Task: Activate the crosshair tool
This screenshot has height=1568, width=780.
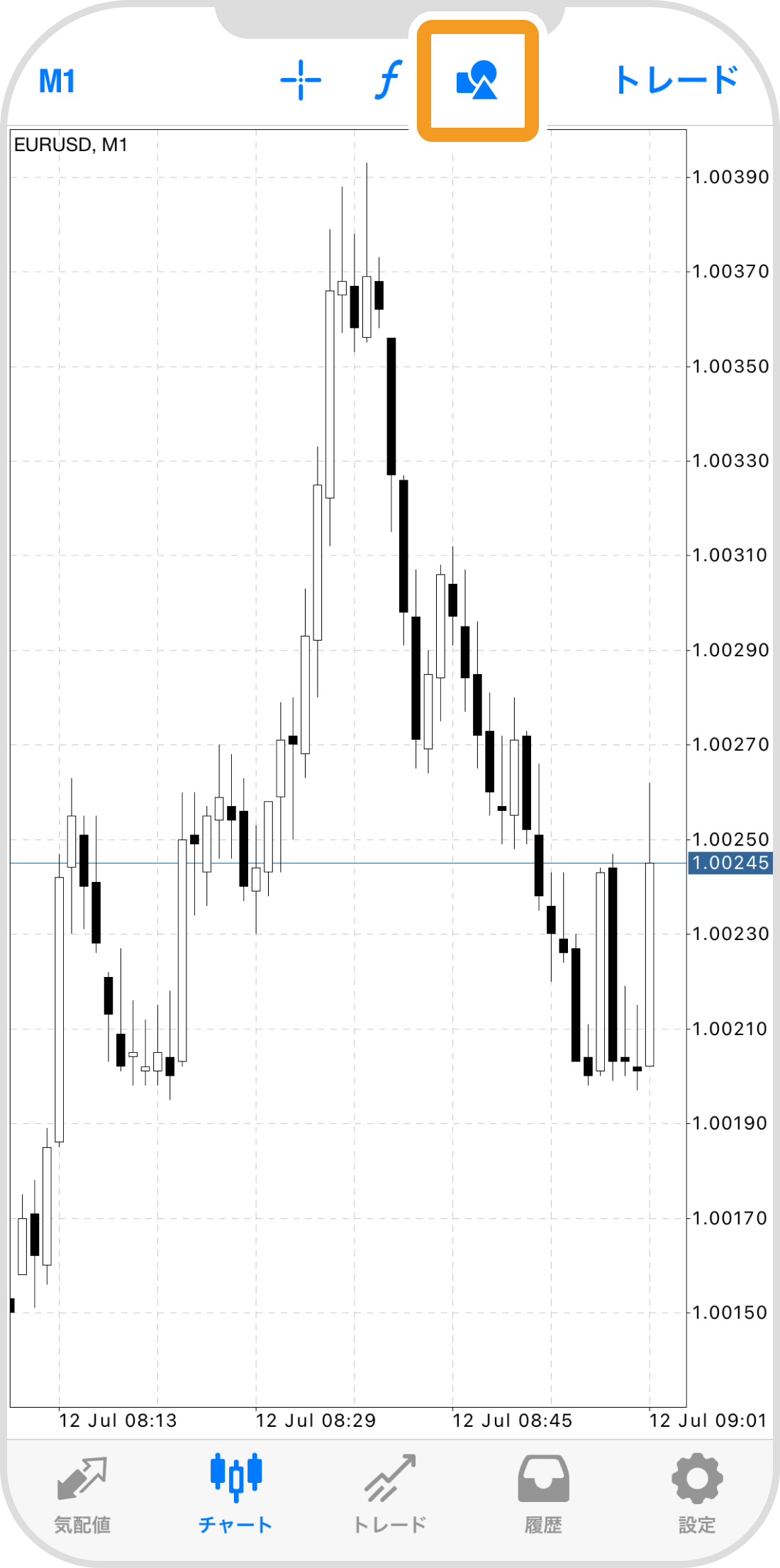Action: [301, 80]
